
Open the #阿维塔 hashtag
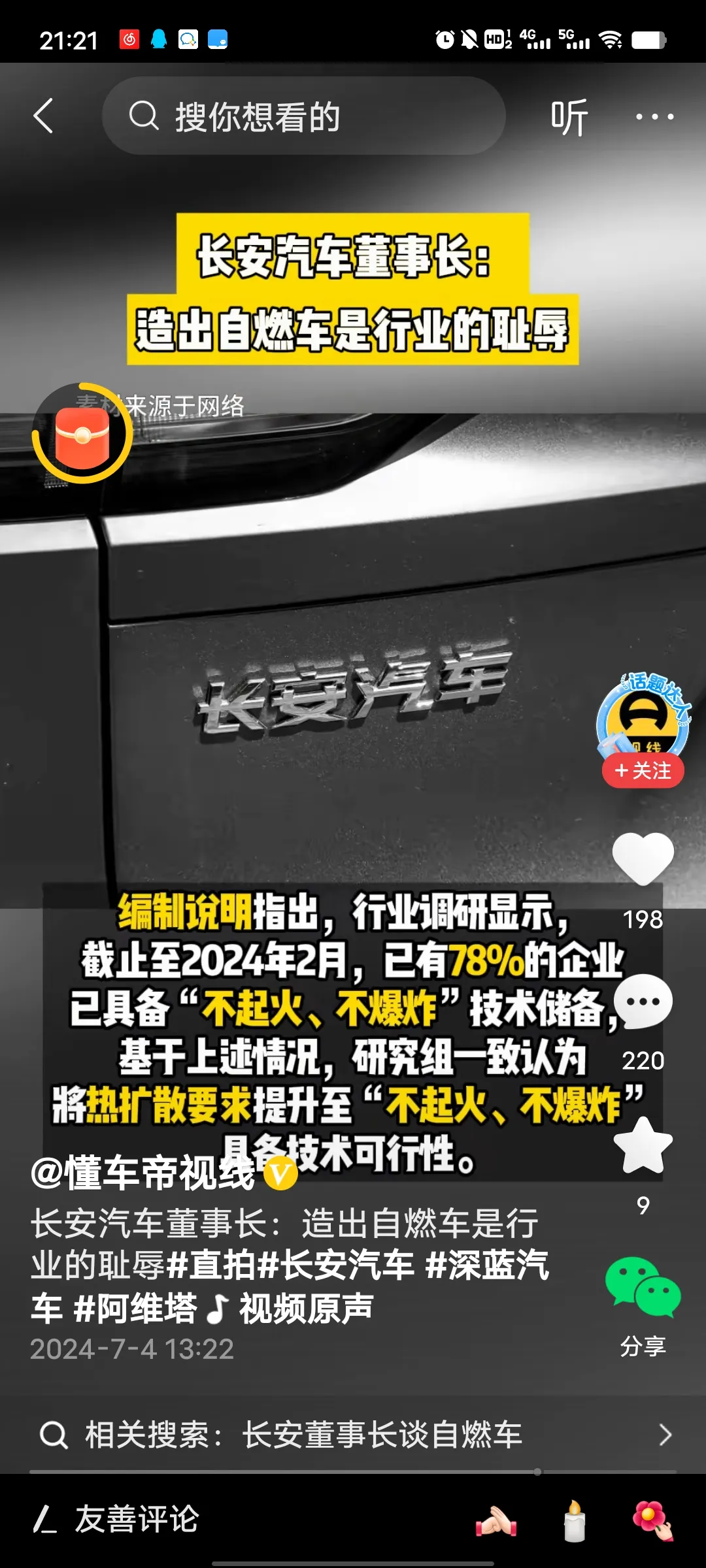point(135,1309)
